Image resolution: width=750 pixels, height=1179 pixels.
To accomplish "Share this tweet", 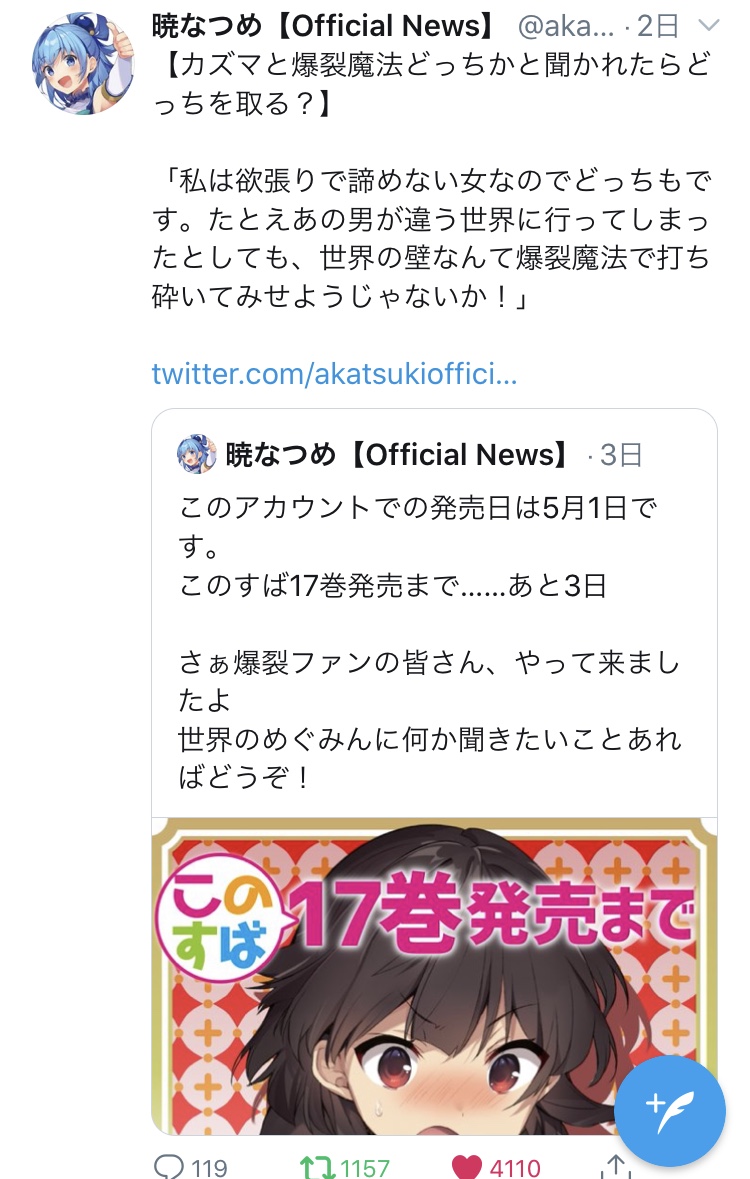I will [616, 1164].
